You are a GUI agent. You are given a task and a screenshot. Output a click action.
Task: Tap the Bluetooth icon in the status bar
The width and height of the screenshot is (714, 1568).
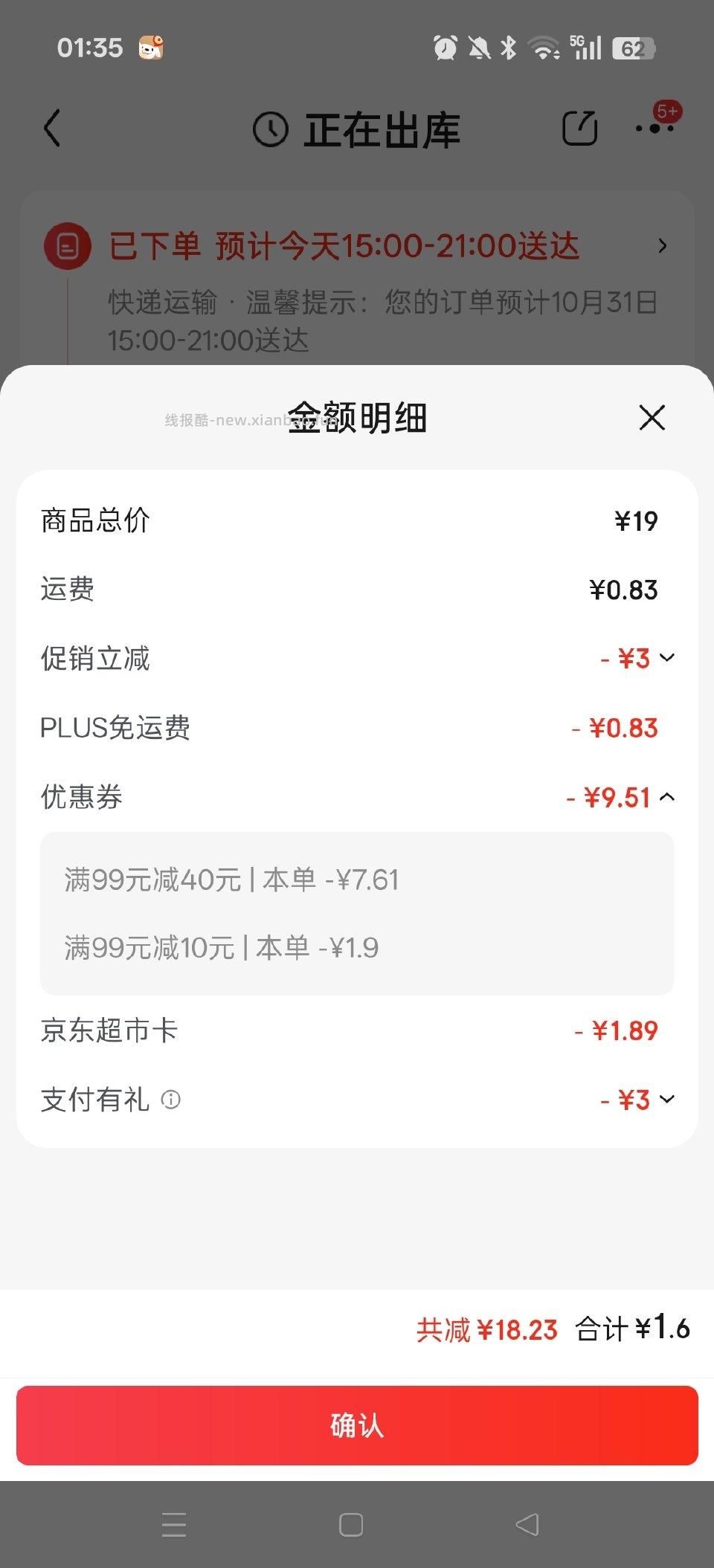[509, 47]
